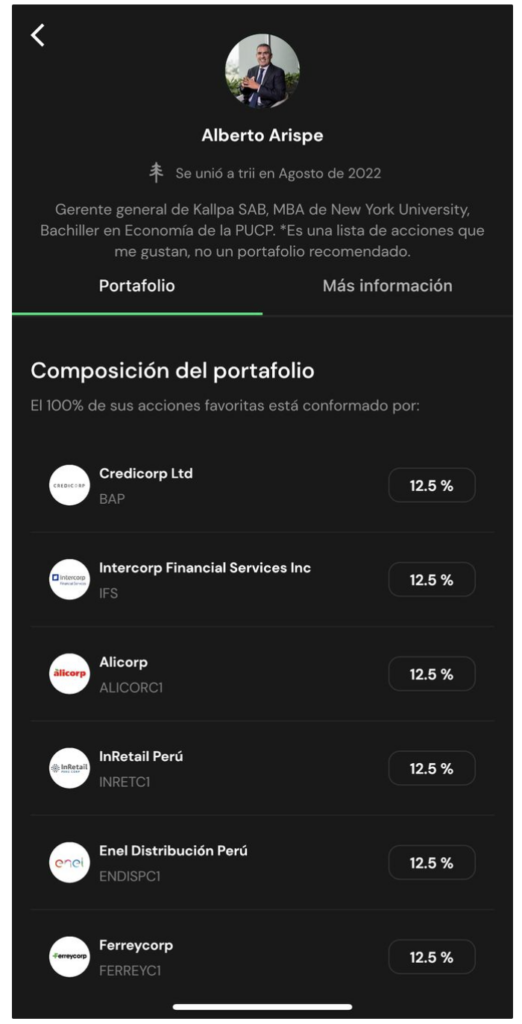Viewport: 522px width, 1024px height.
Task: View the Alicorp stock details
Action: [x=262, y=674]
